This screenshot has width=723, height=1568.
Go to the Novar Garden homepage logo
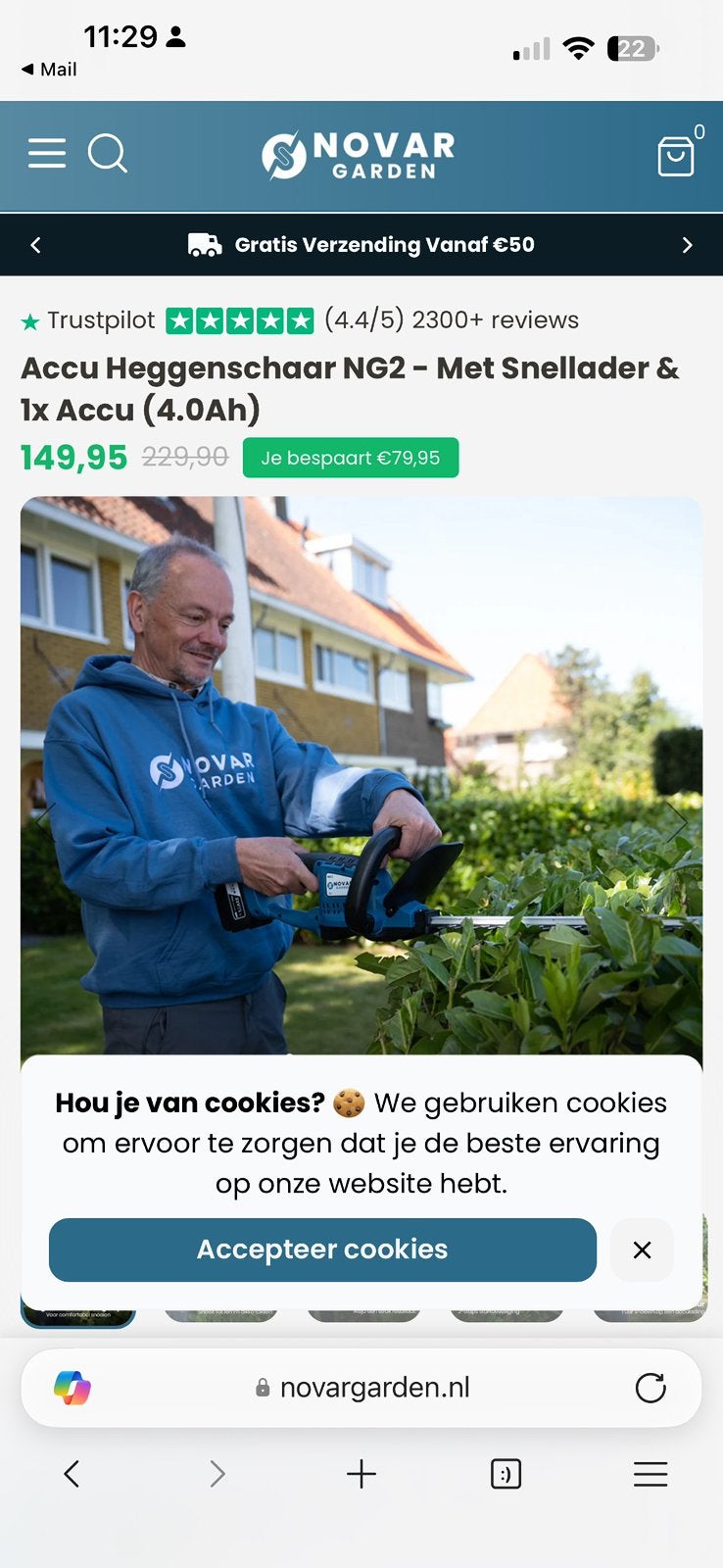359,156
